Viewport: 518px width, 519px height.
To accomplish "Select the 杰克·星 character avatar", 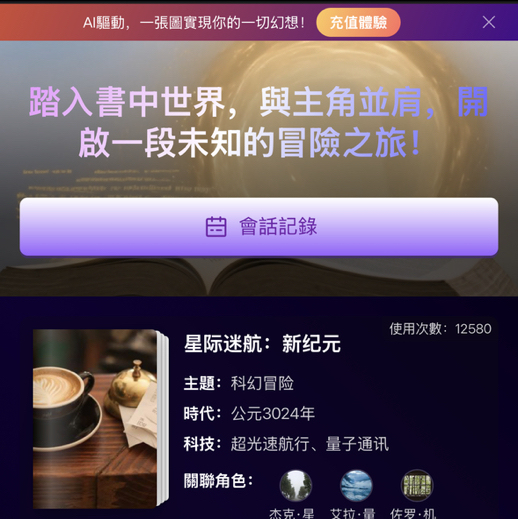I will (296, 485).
